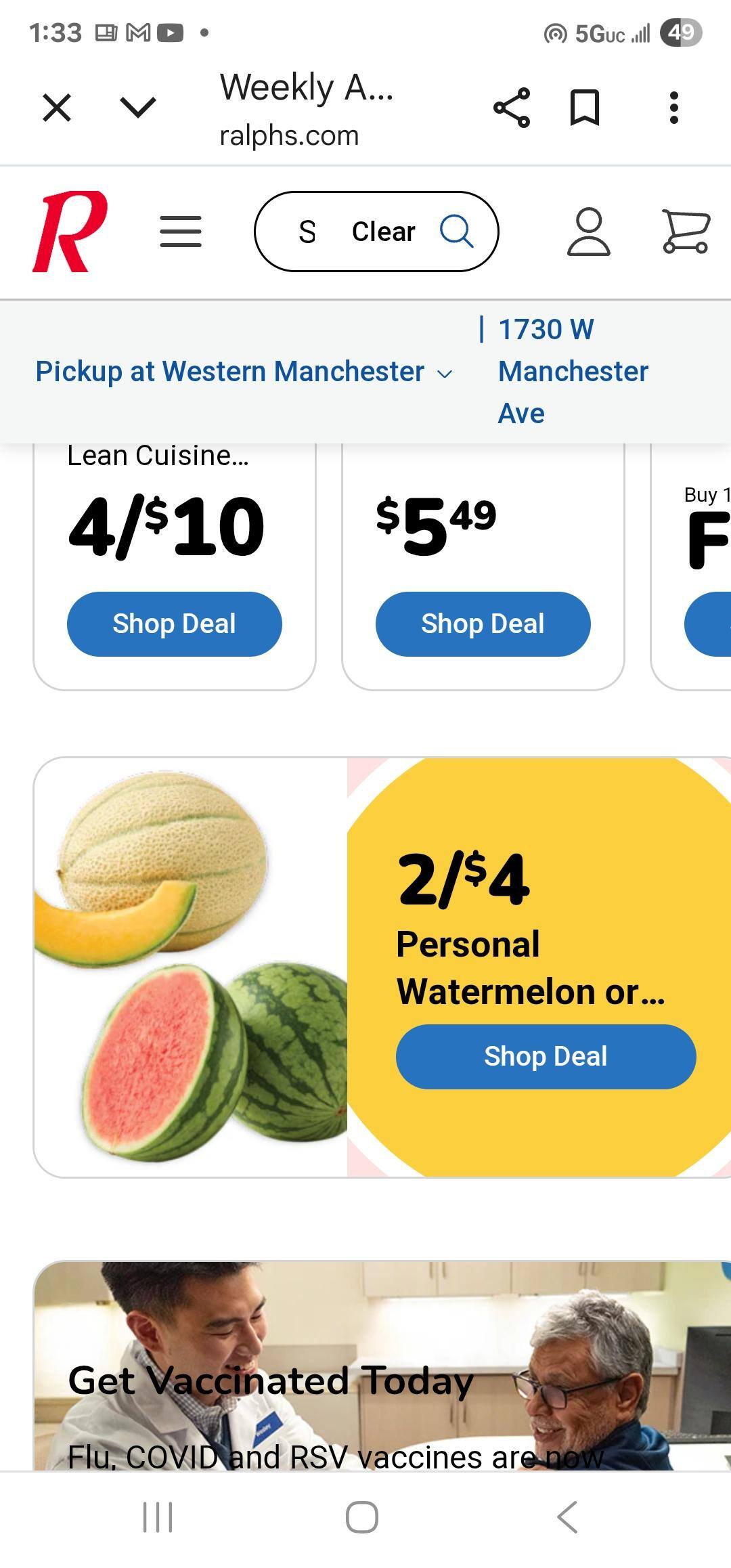Open the browser overflow menu
The width and height of the screenshot is (731, 1568).
click(673, 108)
